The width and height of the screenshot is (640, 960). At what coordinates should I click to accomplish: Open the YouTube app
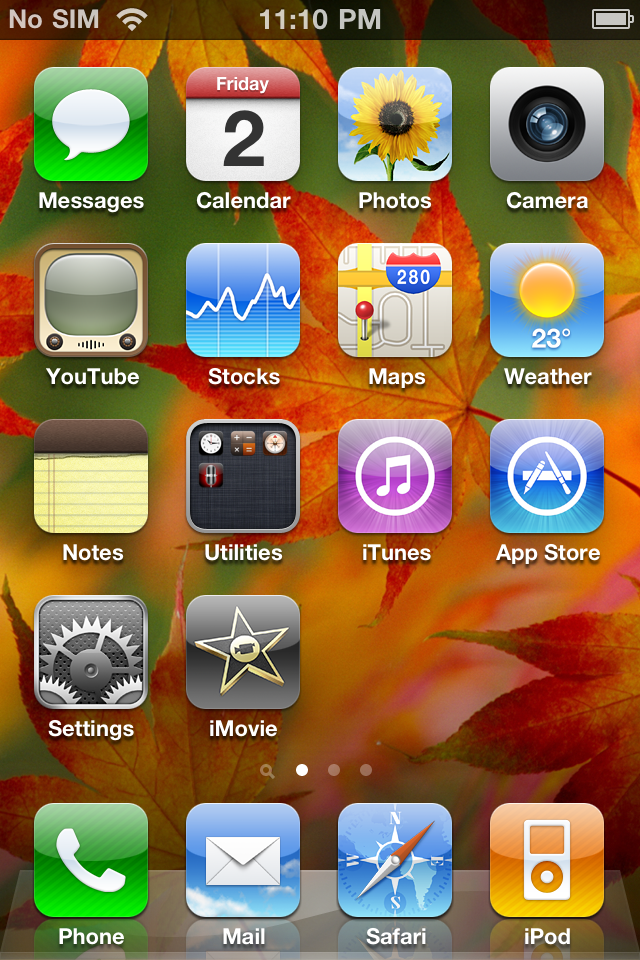point(91,301)
